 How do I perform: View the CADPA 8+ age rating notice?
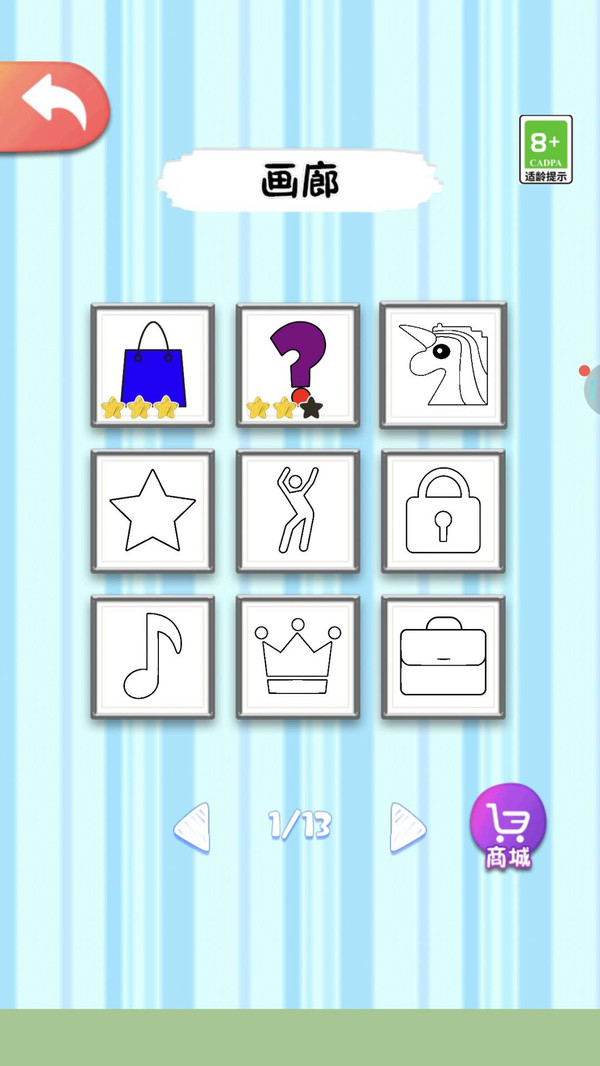coord(546,150)
